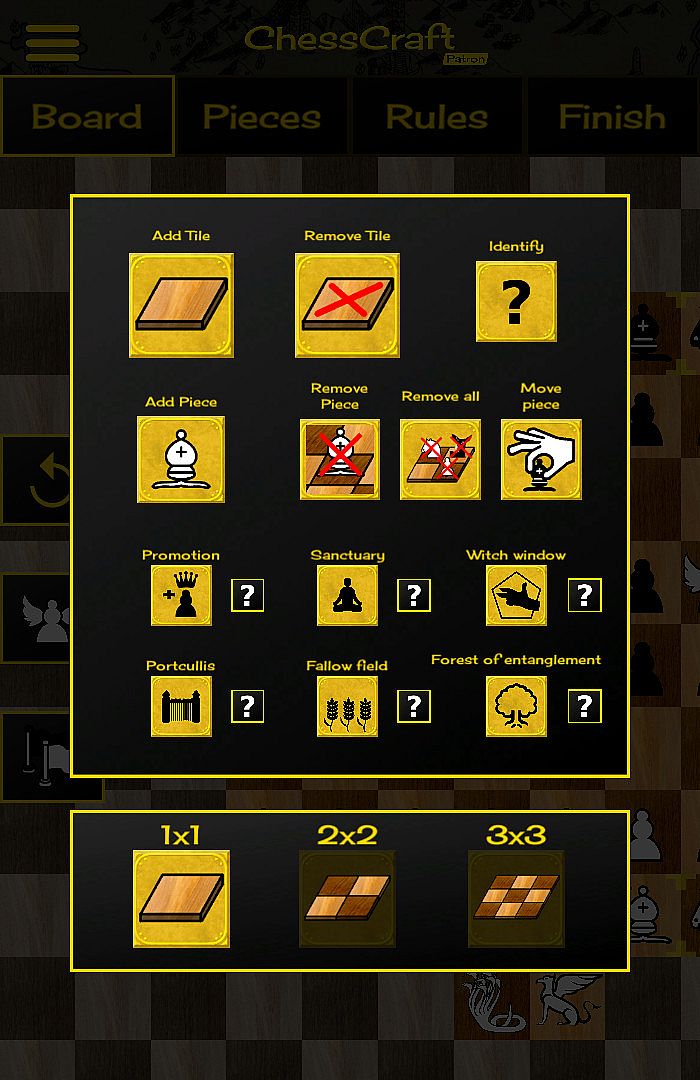Choose the Portcullis tile tool

tap(181, 706)
